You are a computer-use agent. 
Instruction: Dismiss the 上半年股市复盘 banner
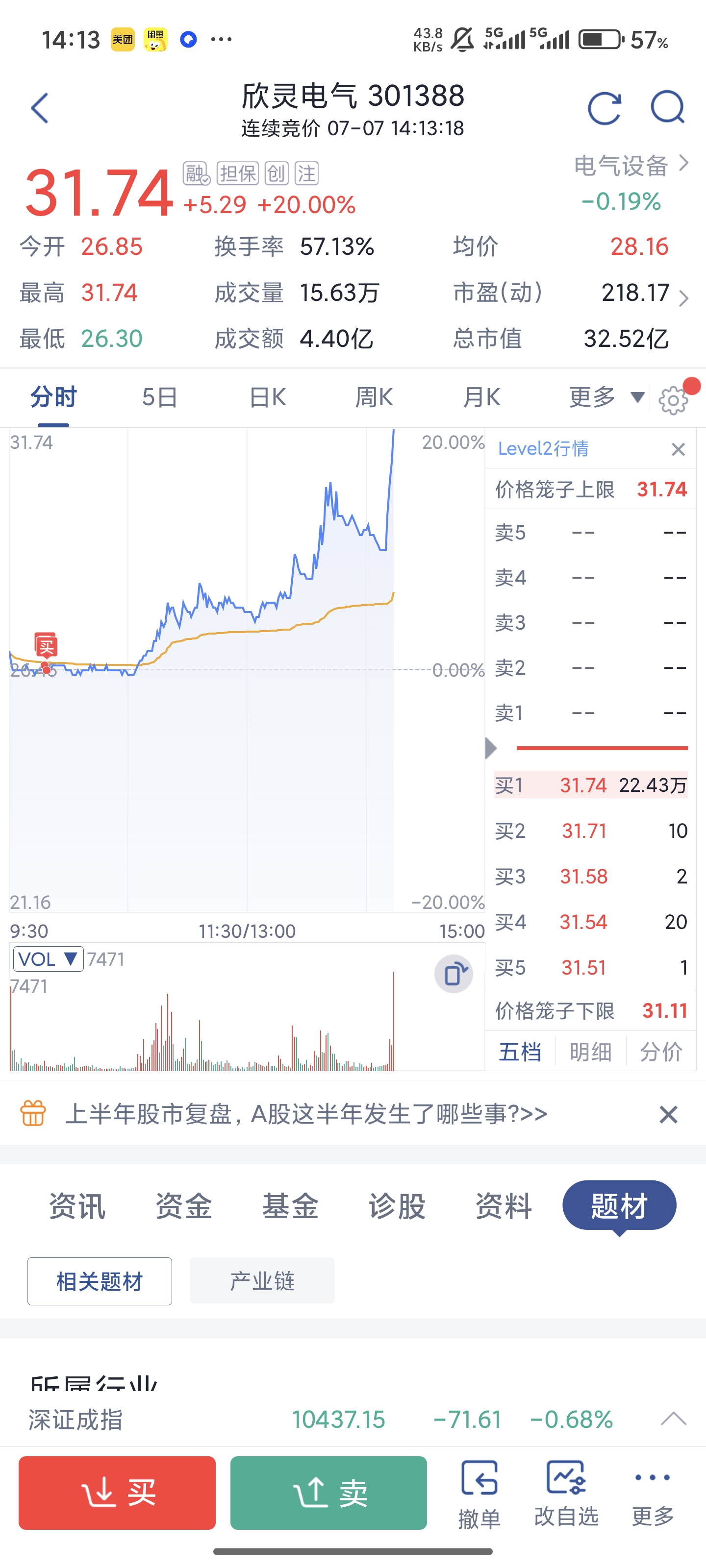[668, 1115]
